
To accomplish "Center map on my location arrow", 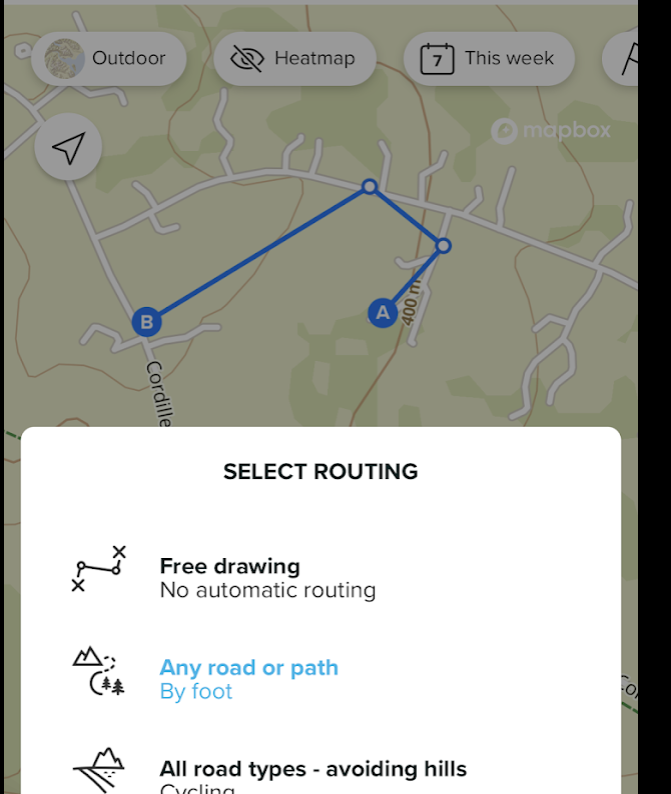I will tap(67, 149).
